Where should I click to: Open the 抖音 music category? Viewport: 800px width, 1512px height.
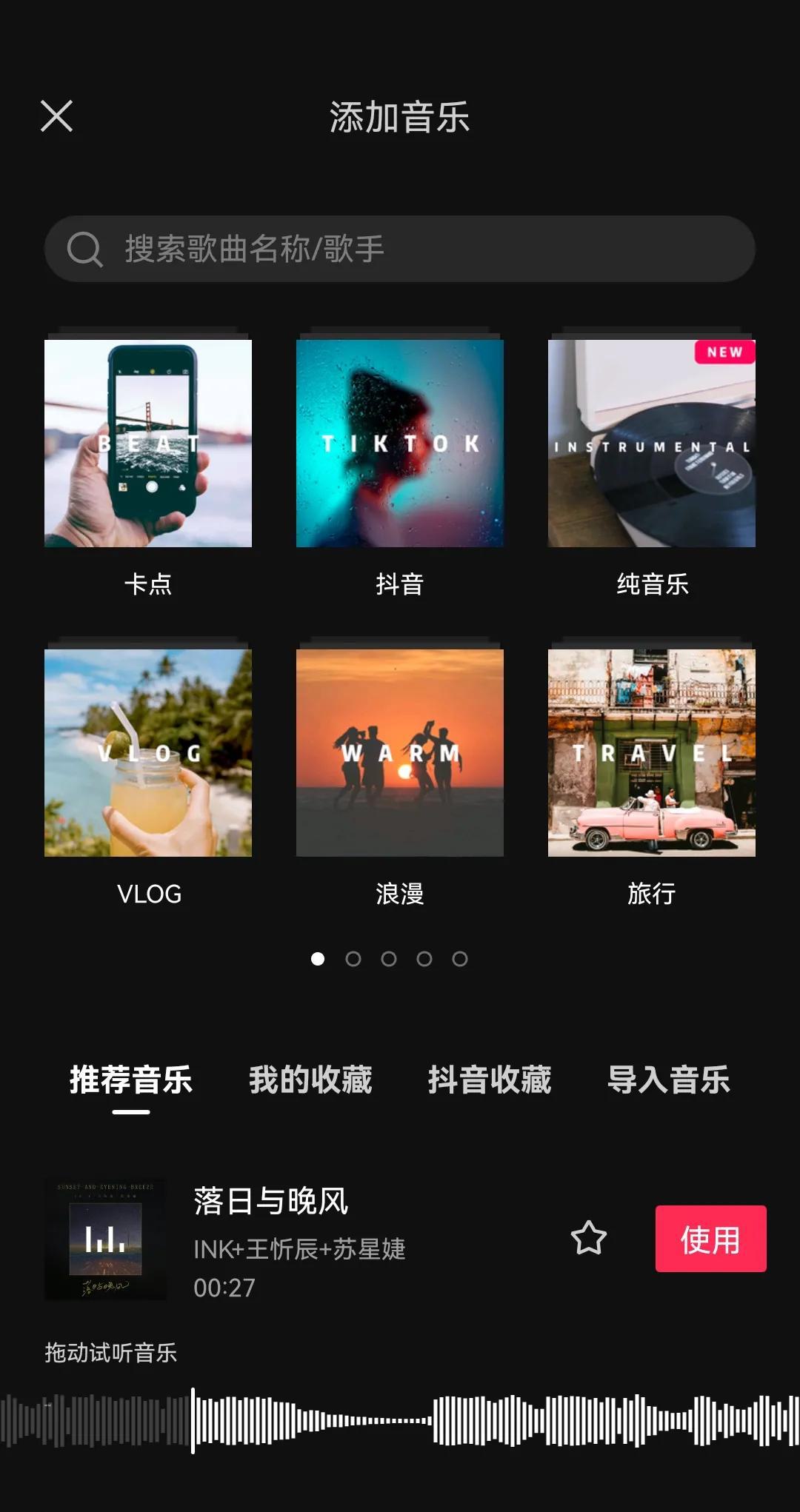point(400,444)
